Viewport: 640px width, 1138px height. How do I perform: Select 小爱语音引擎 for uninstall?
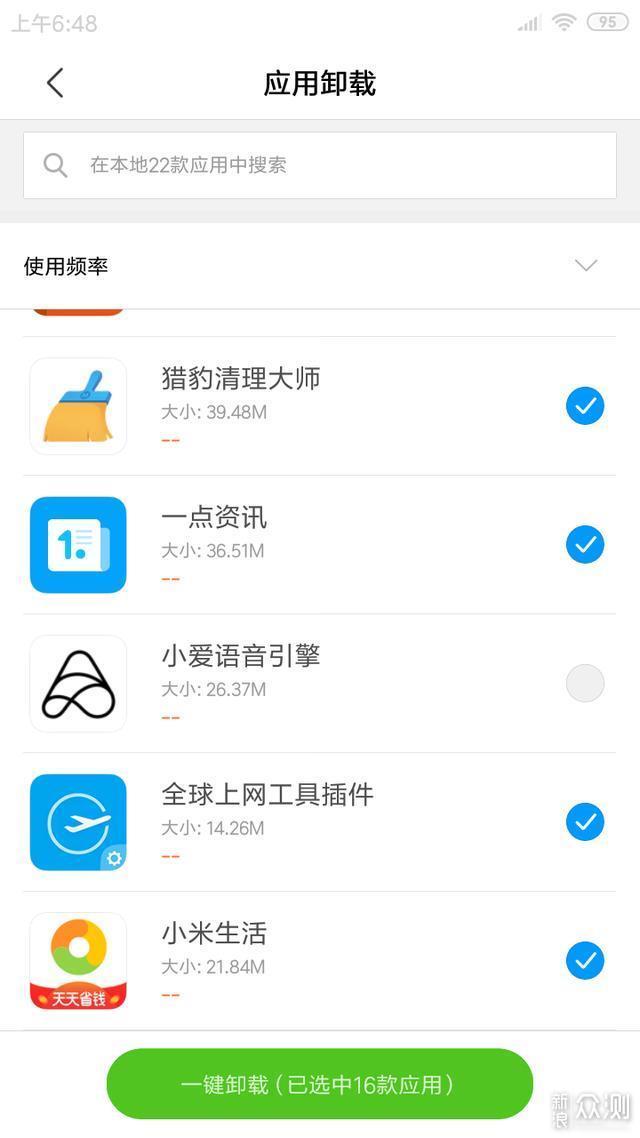pyautogui.click(x=585, y=684)
